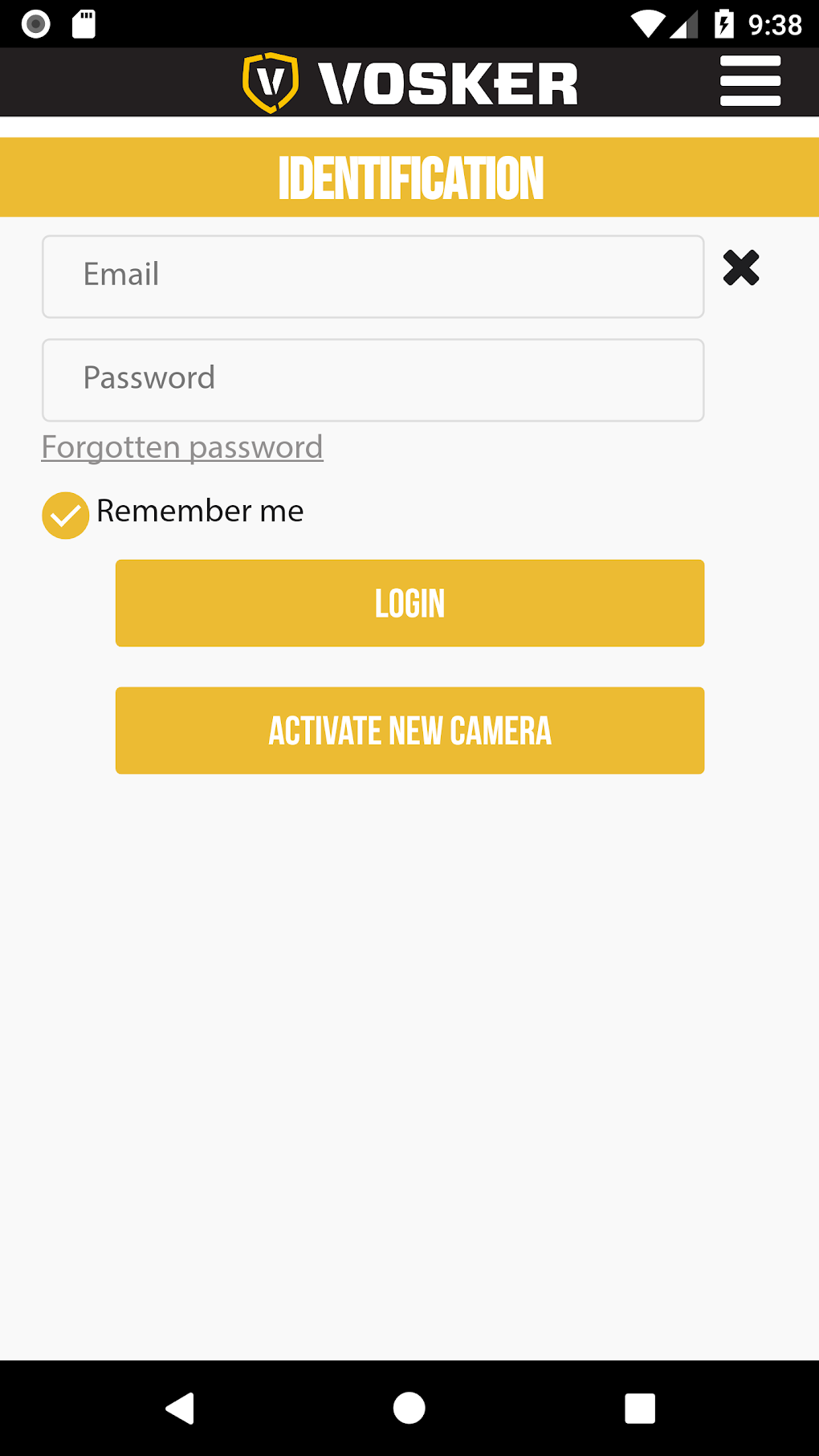819x1456 pixels.
Task: Open the hamburger menu
Action: [750, 81]
